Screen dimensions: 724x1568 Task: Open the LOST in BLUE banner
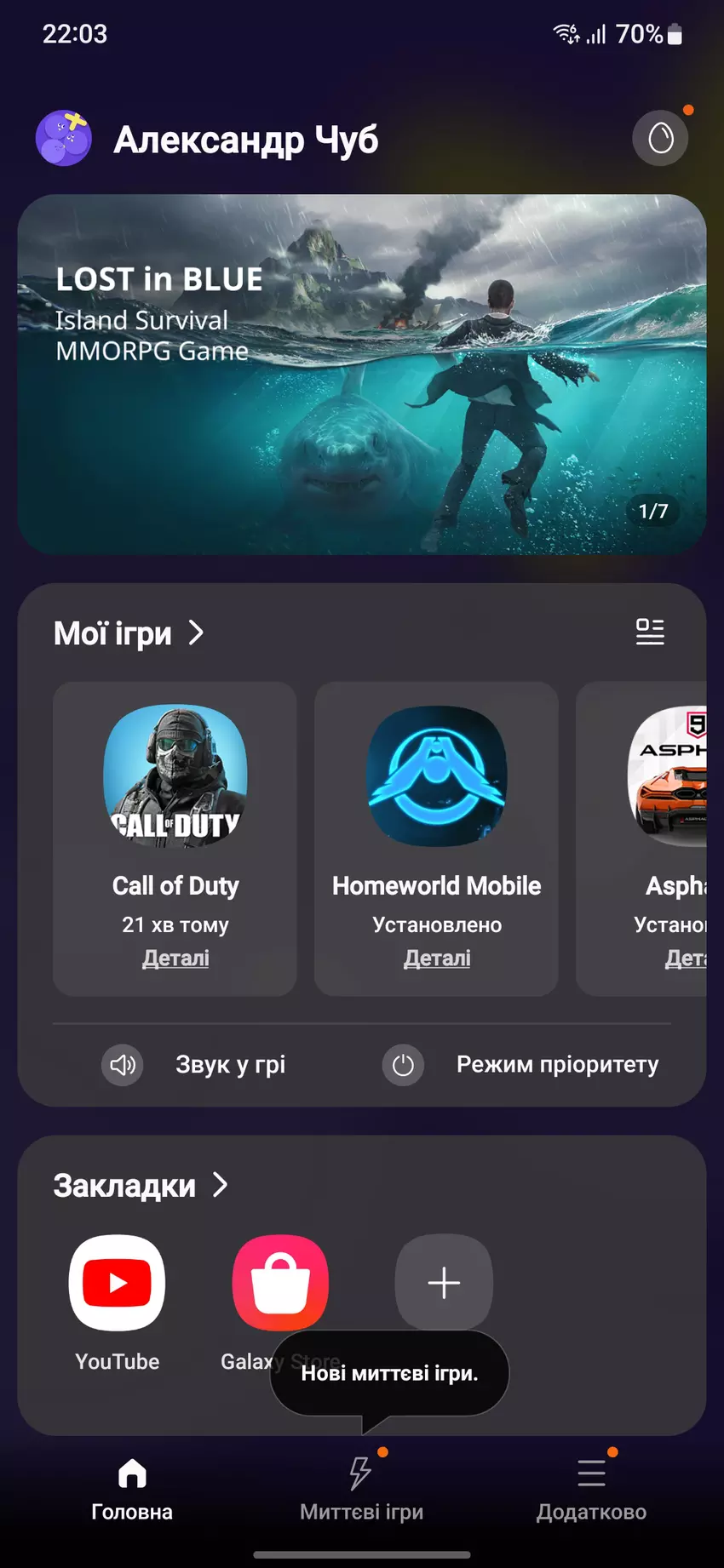click(361, 375)
